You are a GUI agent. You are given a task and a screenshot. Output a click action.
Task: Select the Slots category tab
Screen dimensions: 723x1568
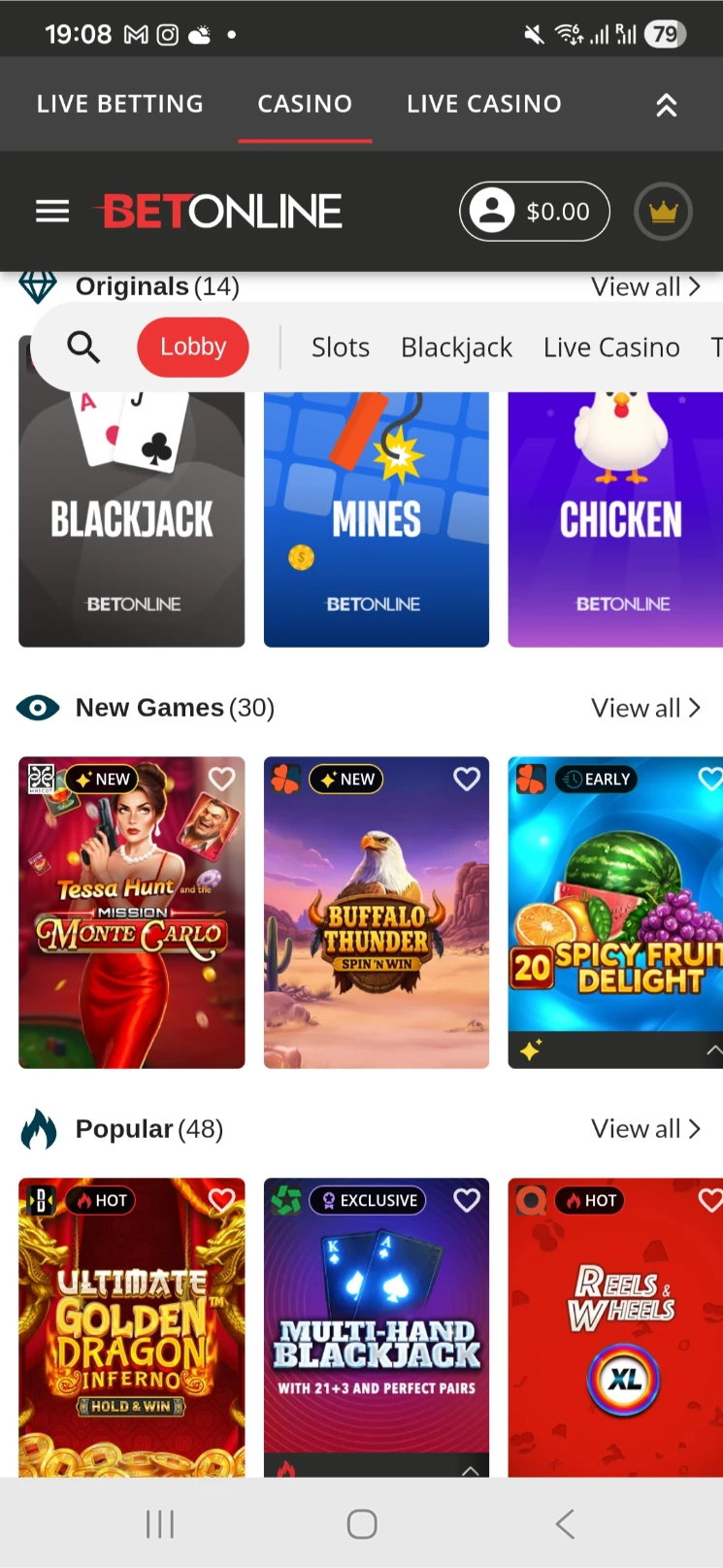pyautogui.click(x=340, y=347)
